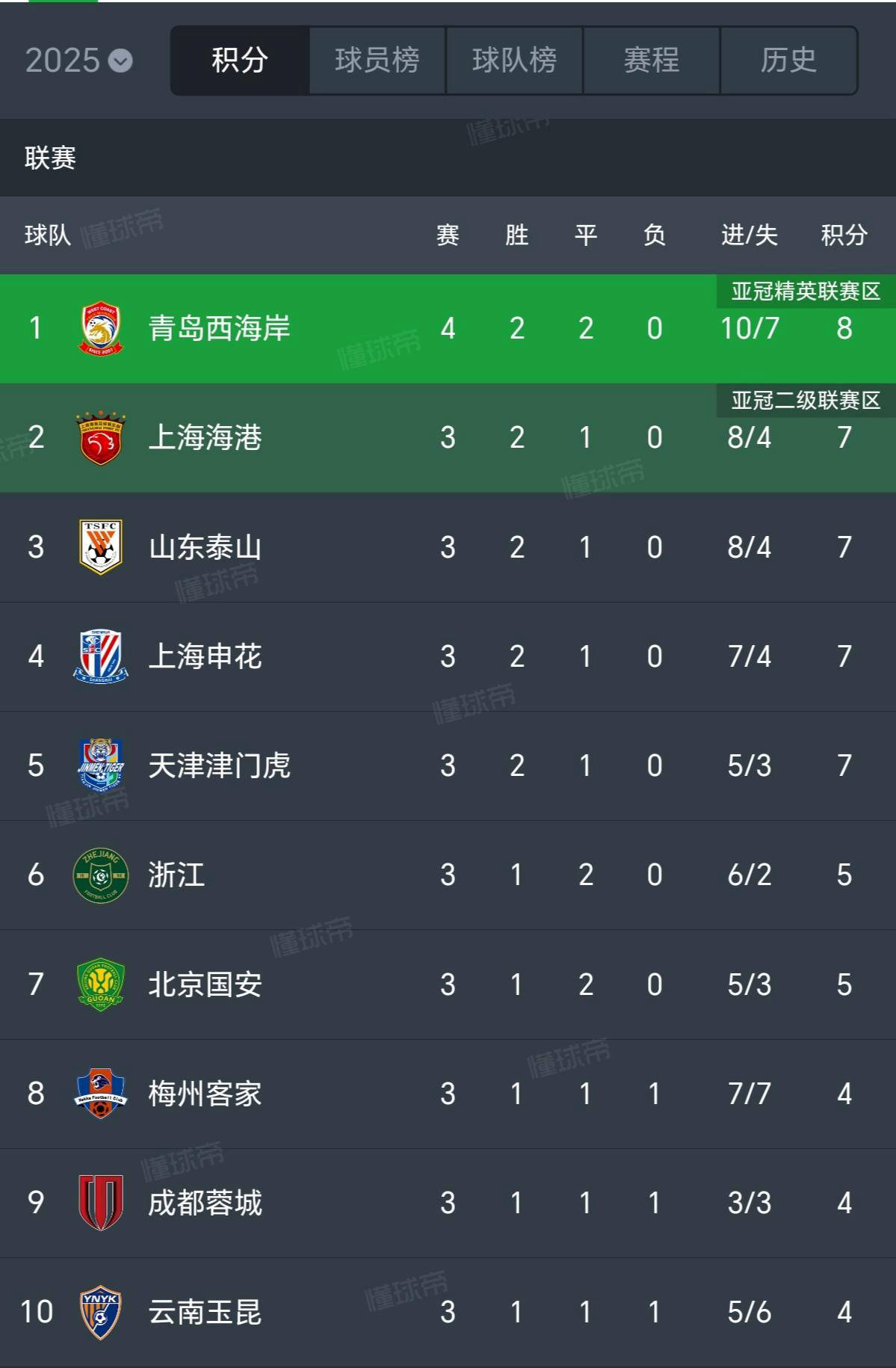Open team 云南玉昆

coord(205,1312)
